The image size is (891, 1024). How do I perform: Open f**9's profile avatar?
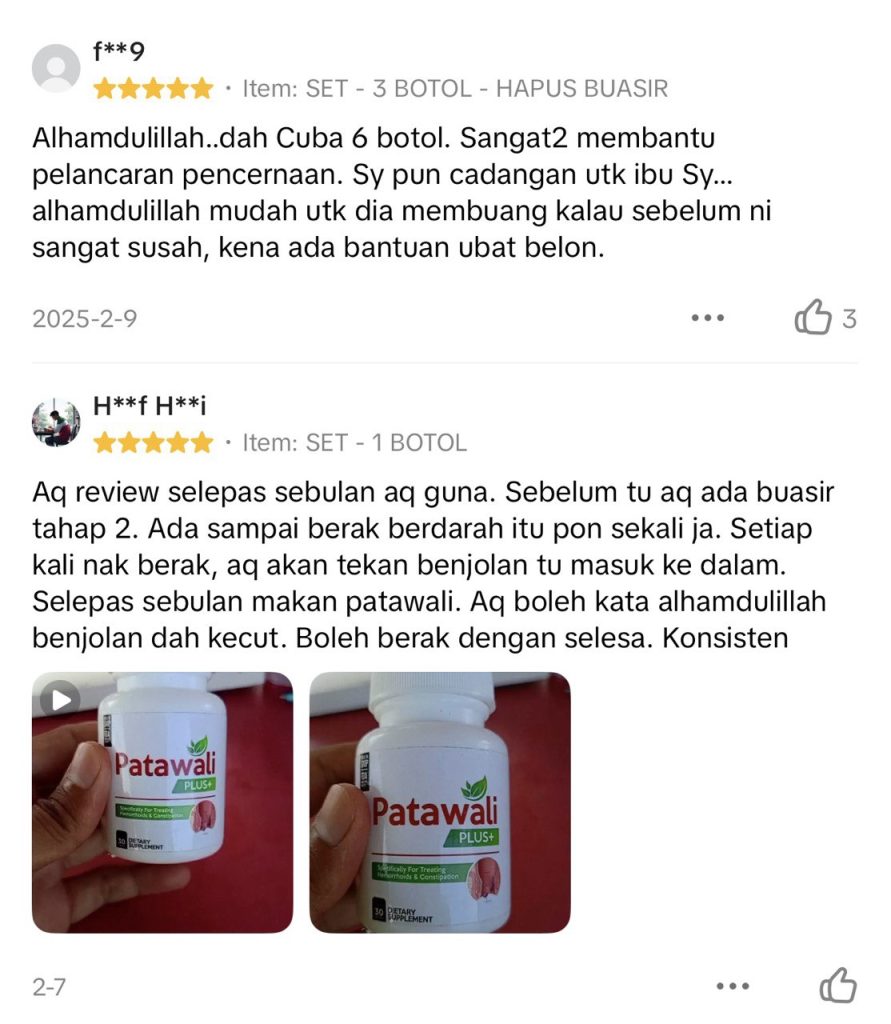pos(56,69)
